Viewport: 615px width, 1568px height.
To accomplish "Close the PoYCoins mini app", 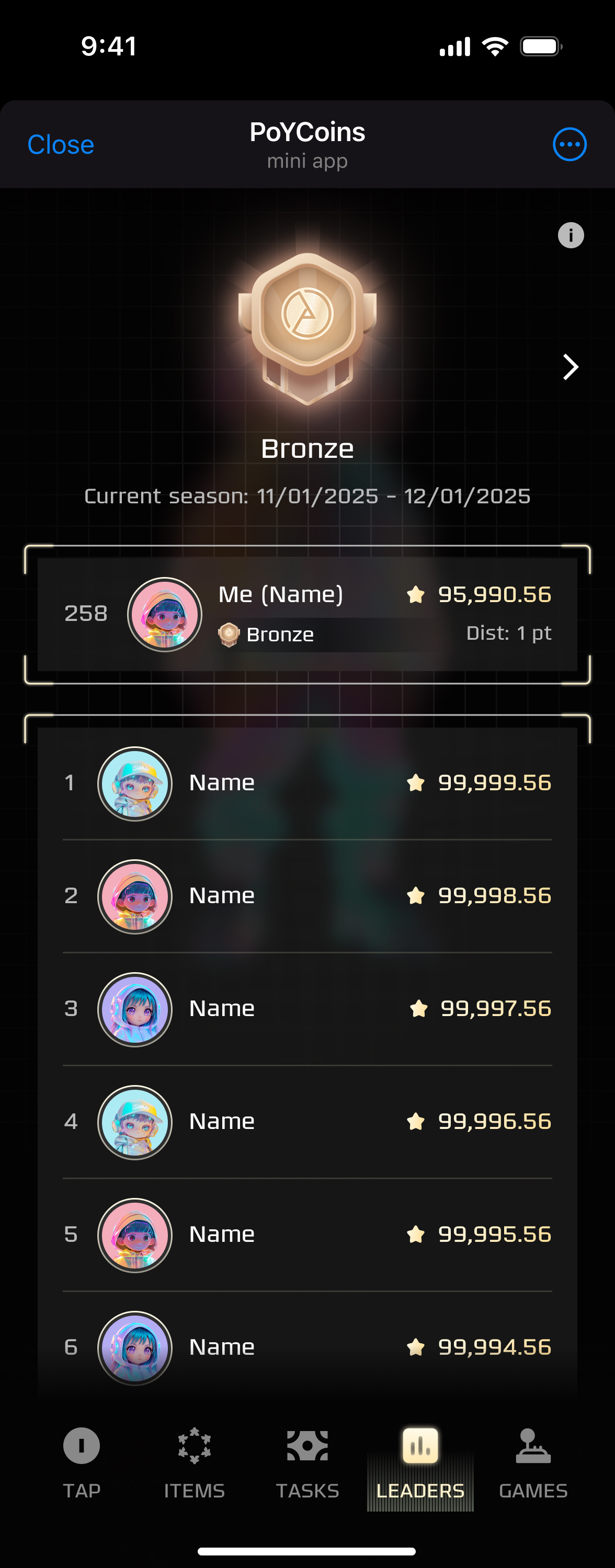I will click(x=60, y=145).
